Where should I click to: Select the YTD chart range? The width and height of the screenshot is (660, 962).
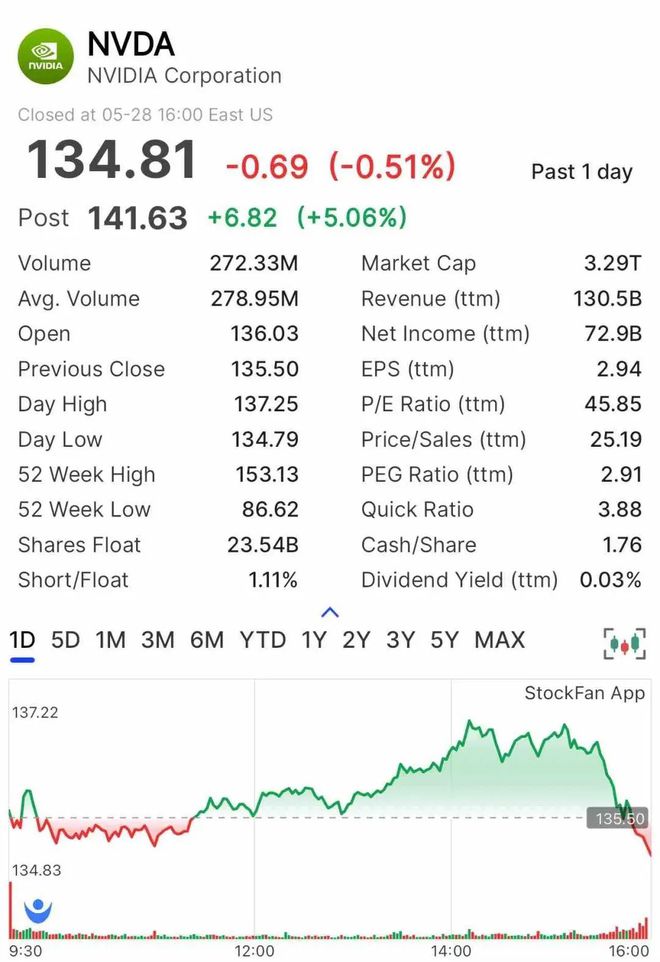point(262,640)
